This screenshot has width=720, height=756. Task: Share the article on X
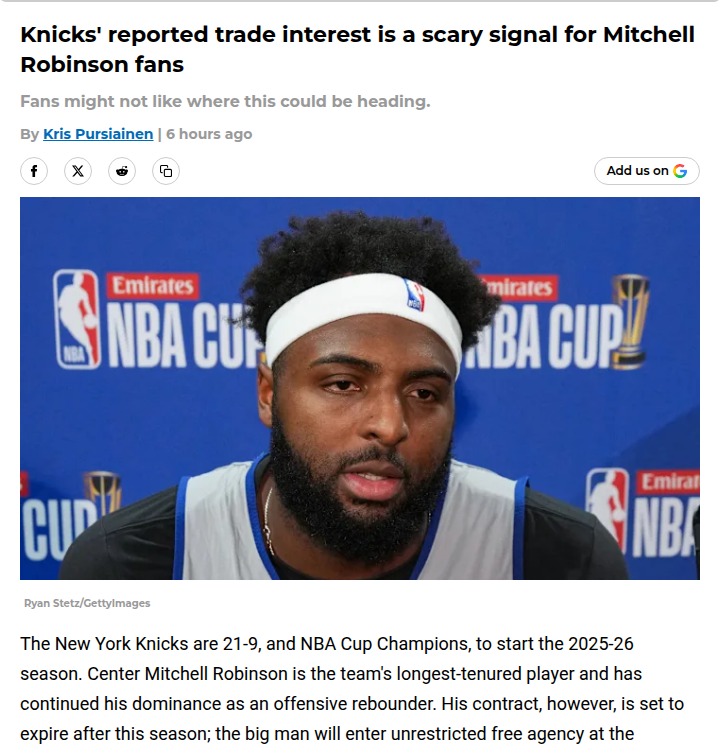point(78,171)
